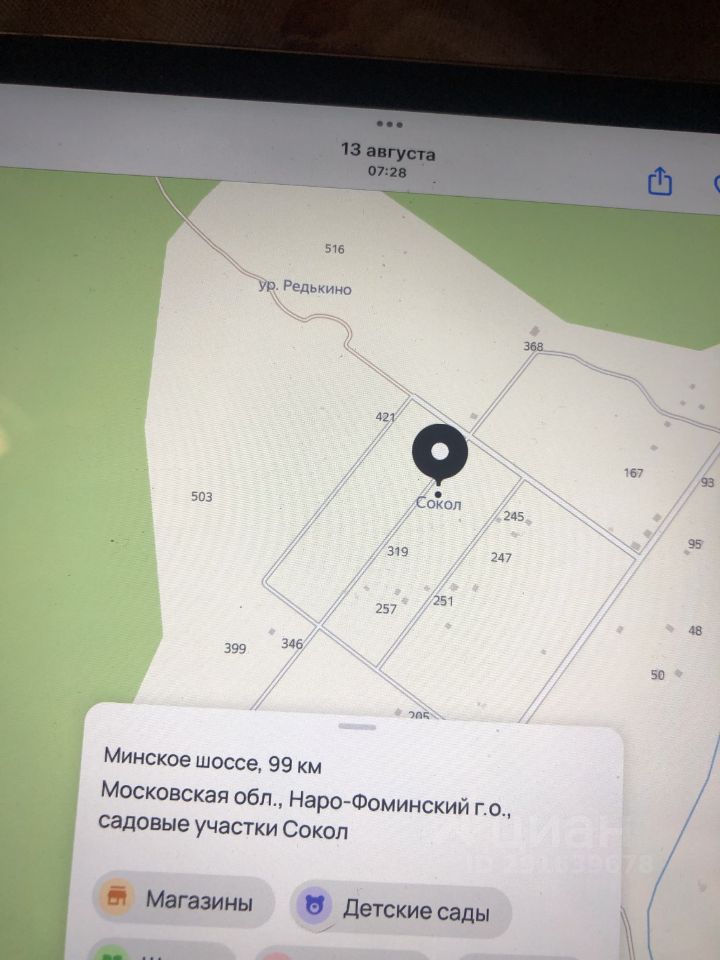The height and width of the screenshot is (960, 720).
Task: Share this photo via share icon
Action: (x=660, y=181)
